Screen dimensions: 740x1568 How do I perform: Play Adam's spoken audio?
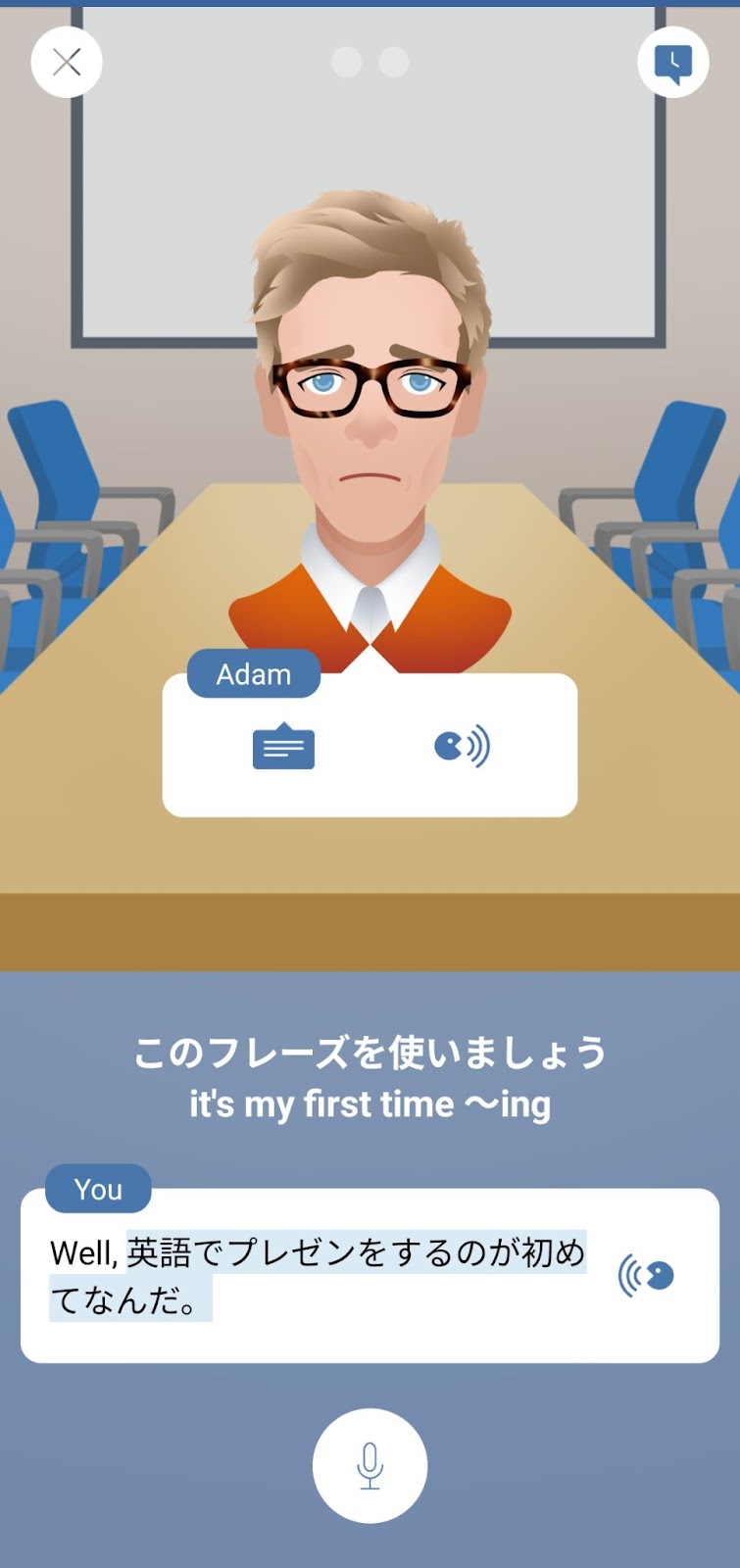[462, 747]
